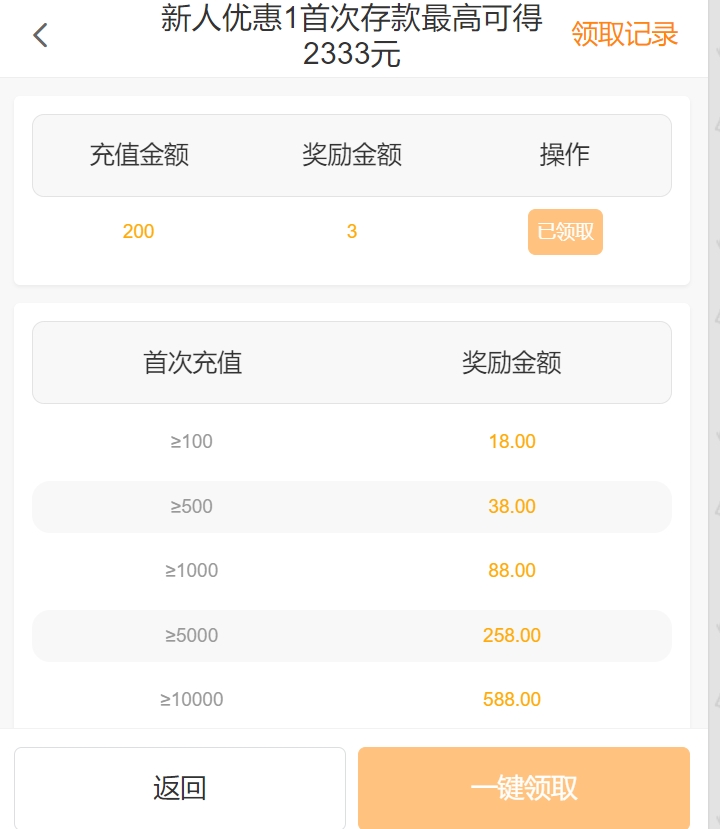Click the 88.00 reward amount
The width and height of the screenshot is (720, 829).
click(512, 570)
